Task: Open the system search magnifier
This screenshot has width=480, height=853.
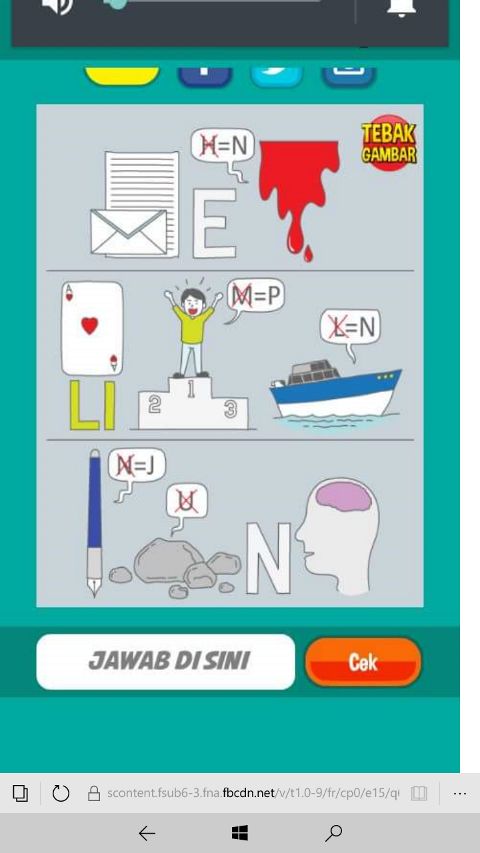Action: point(334,832)
